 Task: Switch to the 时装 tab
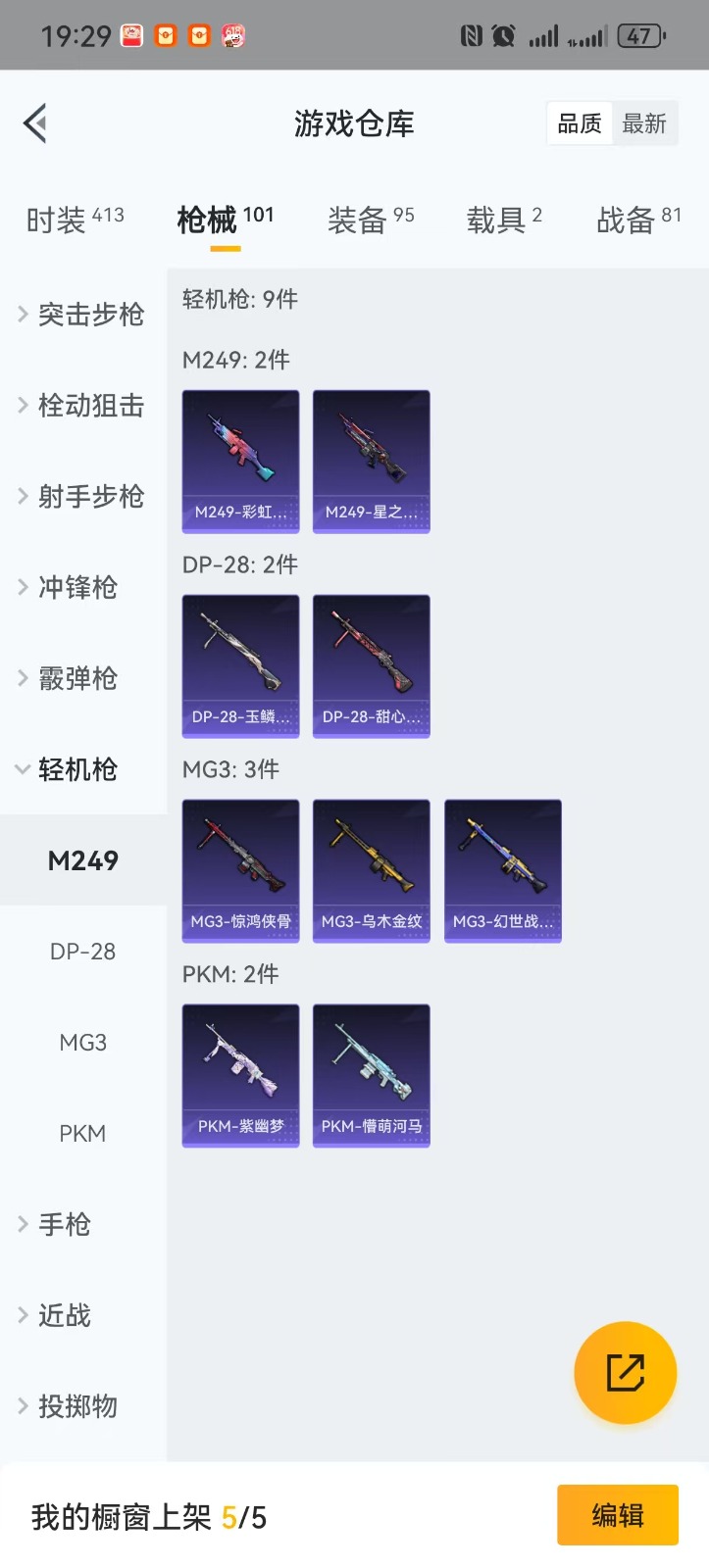click(75, 220)
